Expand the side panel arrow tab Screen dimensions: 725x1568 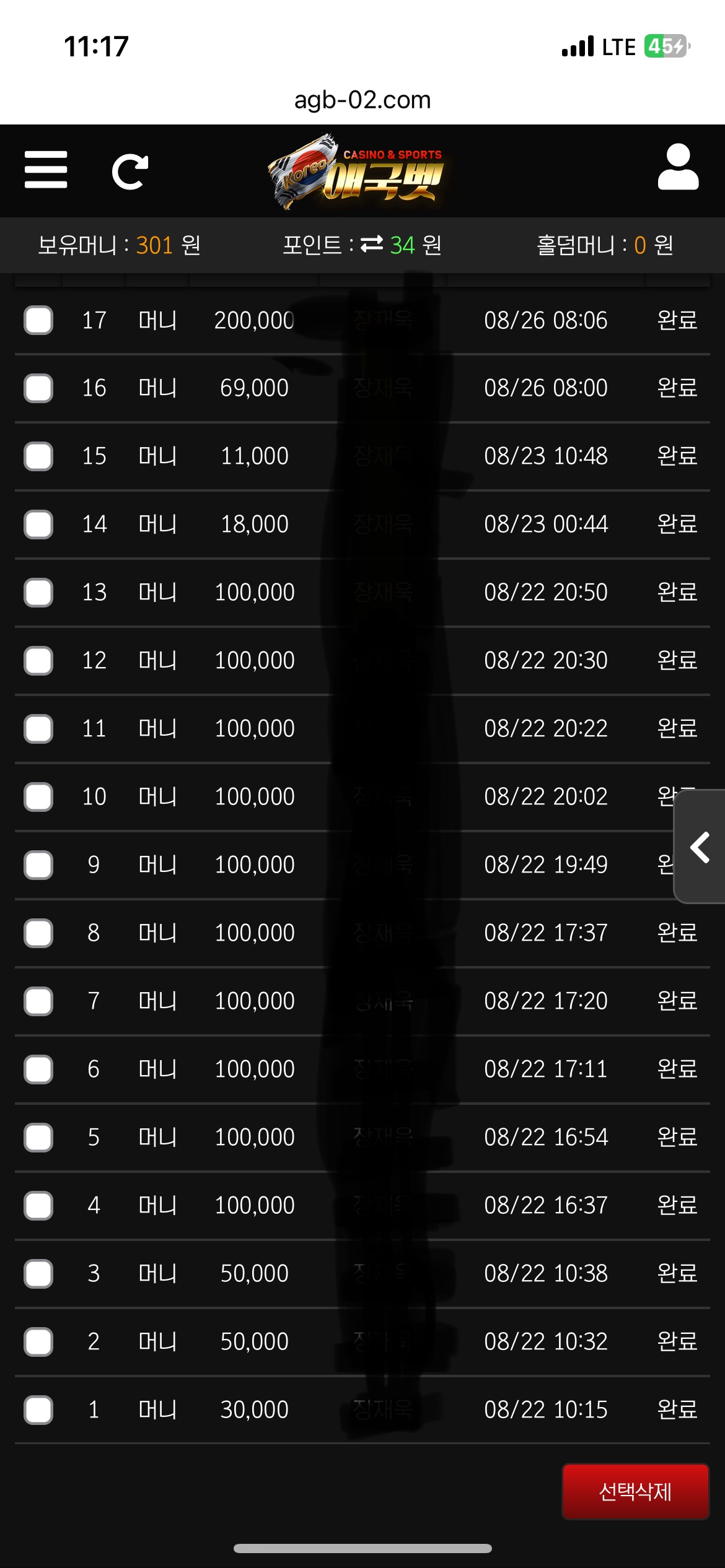coord(700,847)
